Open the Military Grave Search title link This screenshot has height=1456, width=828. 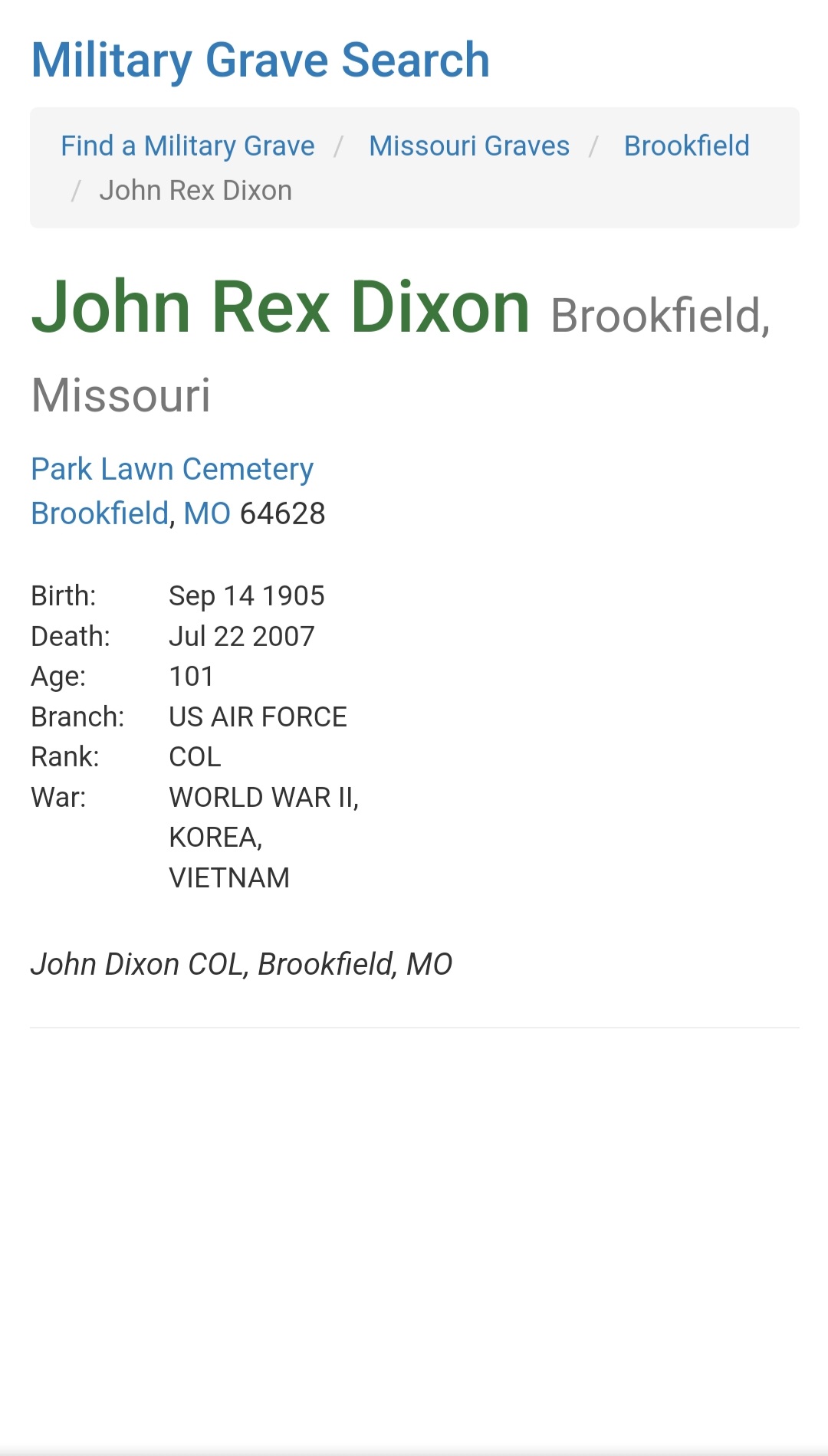pyautogui.click(x=260, y=61)
